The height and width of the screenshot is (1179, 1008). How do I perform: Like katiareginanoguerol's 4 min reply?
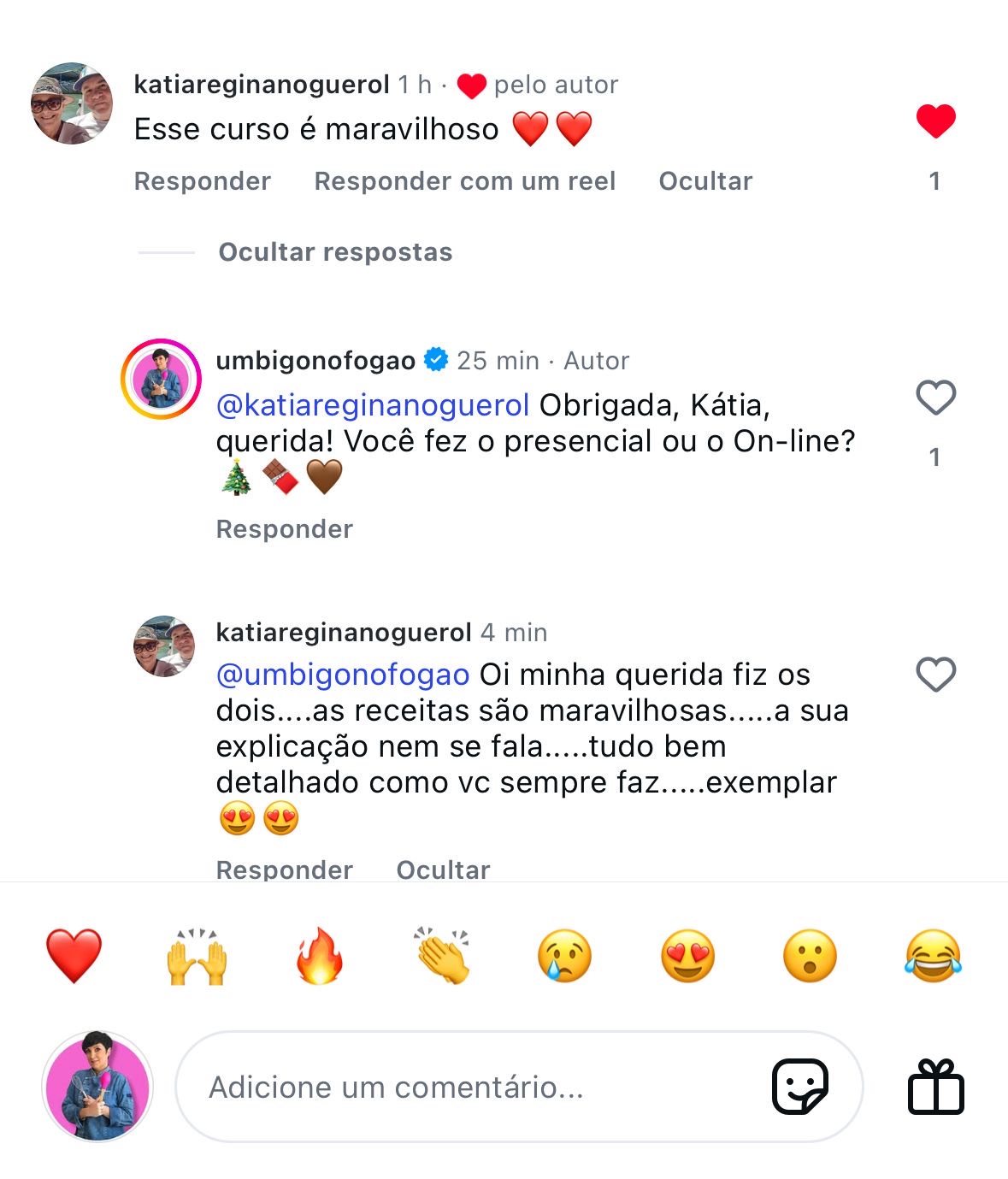[935, 675]
